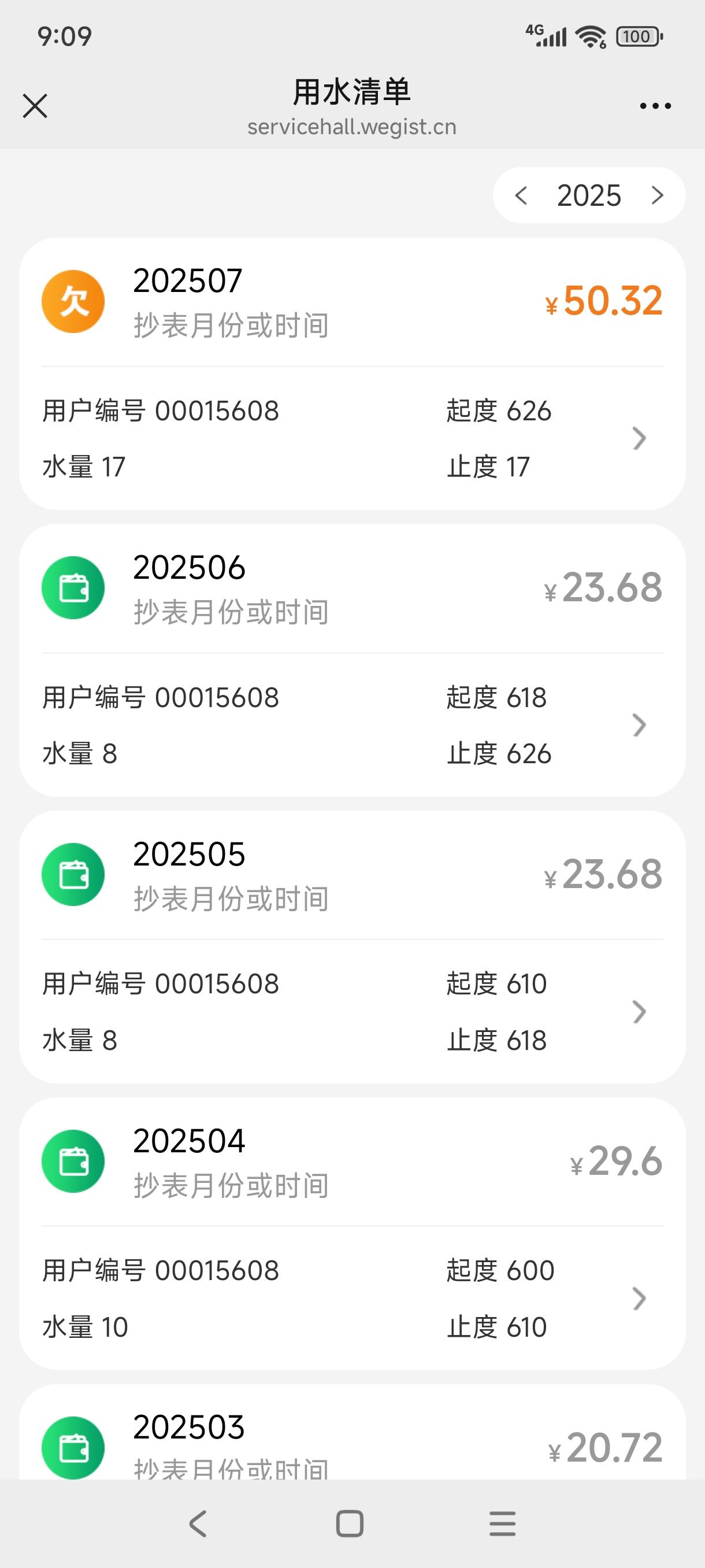Go to the home screen
Viewport: 705px width, 1568px height.
coord(350,1524)
